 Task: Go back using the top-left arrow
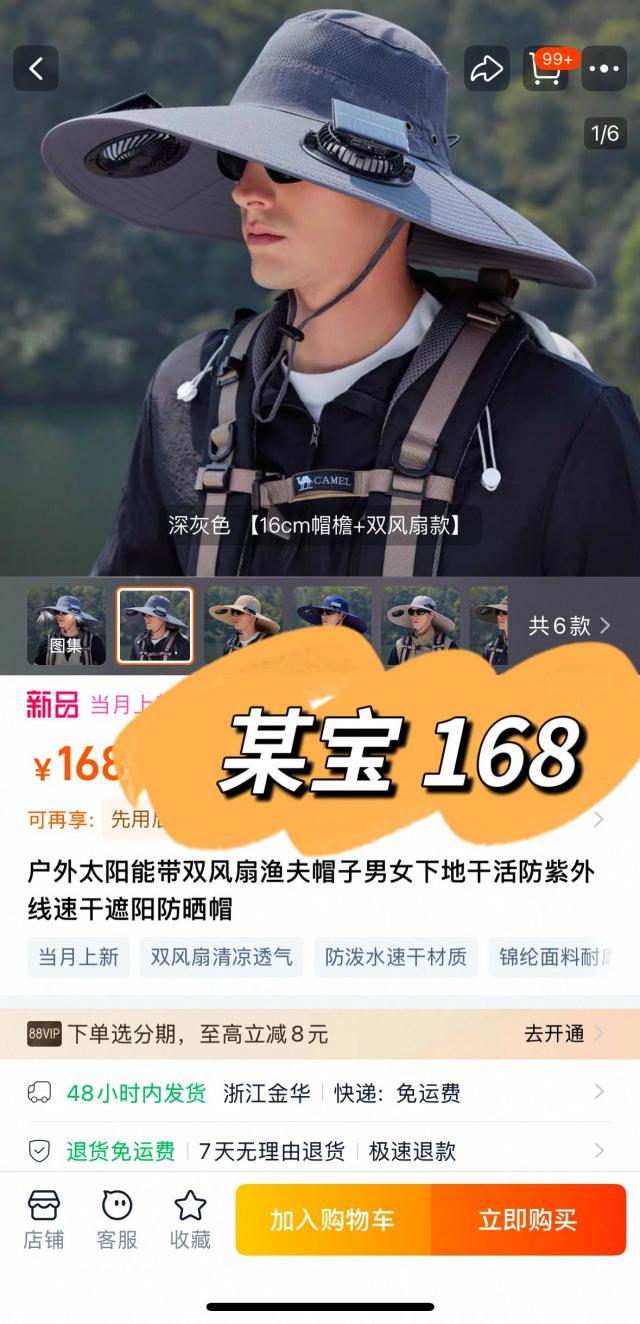36,68
